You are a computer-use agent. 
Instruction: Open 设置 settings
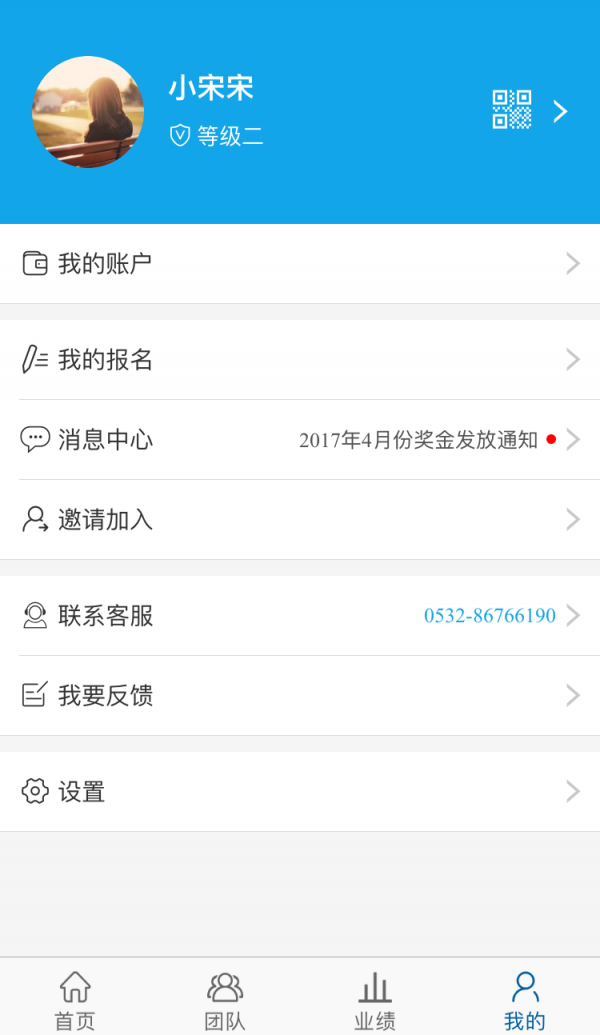tap(300, 792)
